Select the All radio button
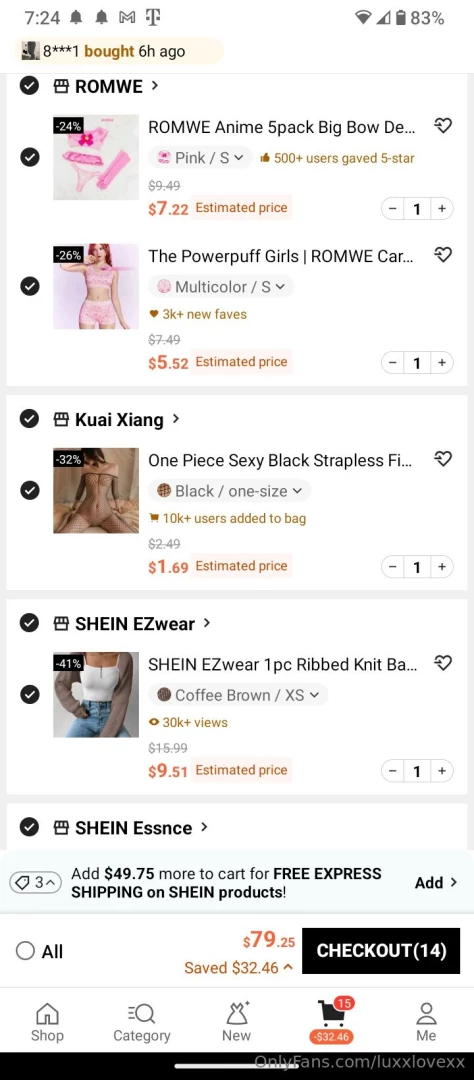 click(x=25, y=951)
